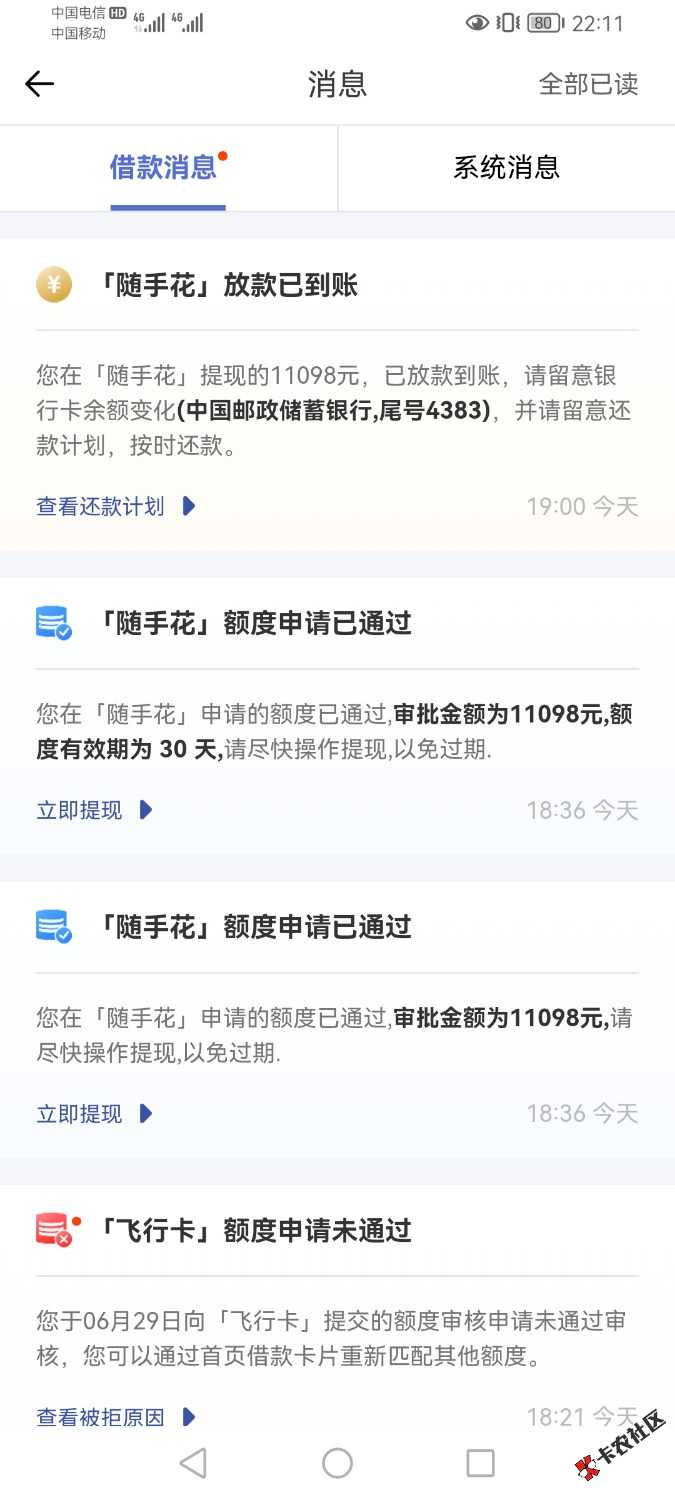
Task: Switch to the 借款消息 tab
Action: (x=164, y=167)
